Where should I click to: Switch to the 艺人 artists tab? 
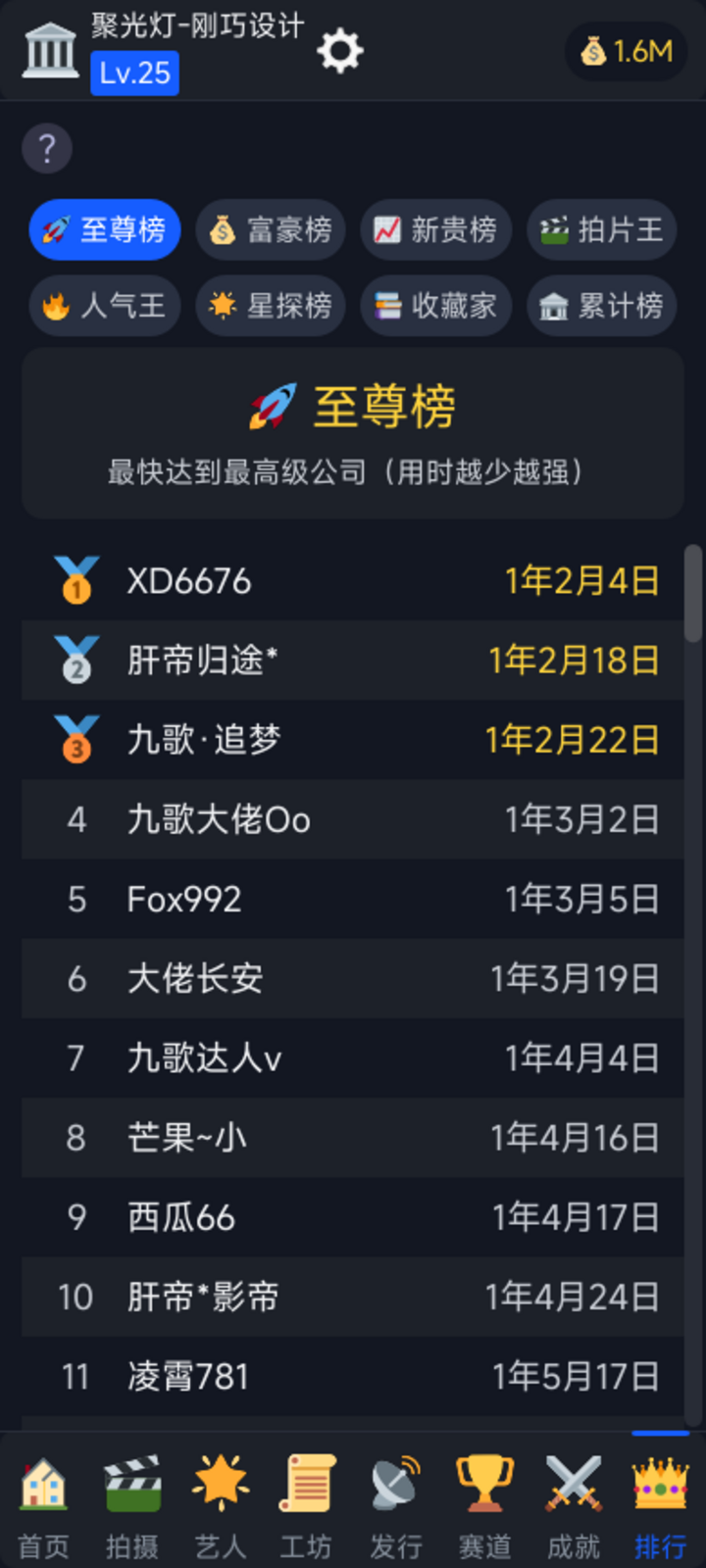coord(221,1506)
